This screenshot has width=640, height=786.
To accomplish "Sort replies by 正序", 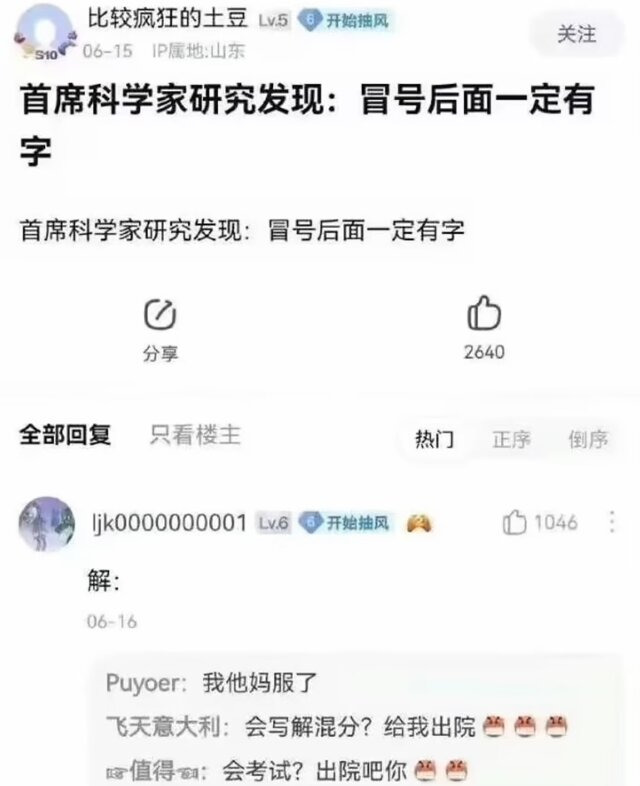I will click(x=511, y=439).
